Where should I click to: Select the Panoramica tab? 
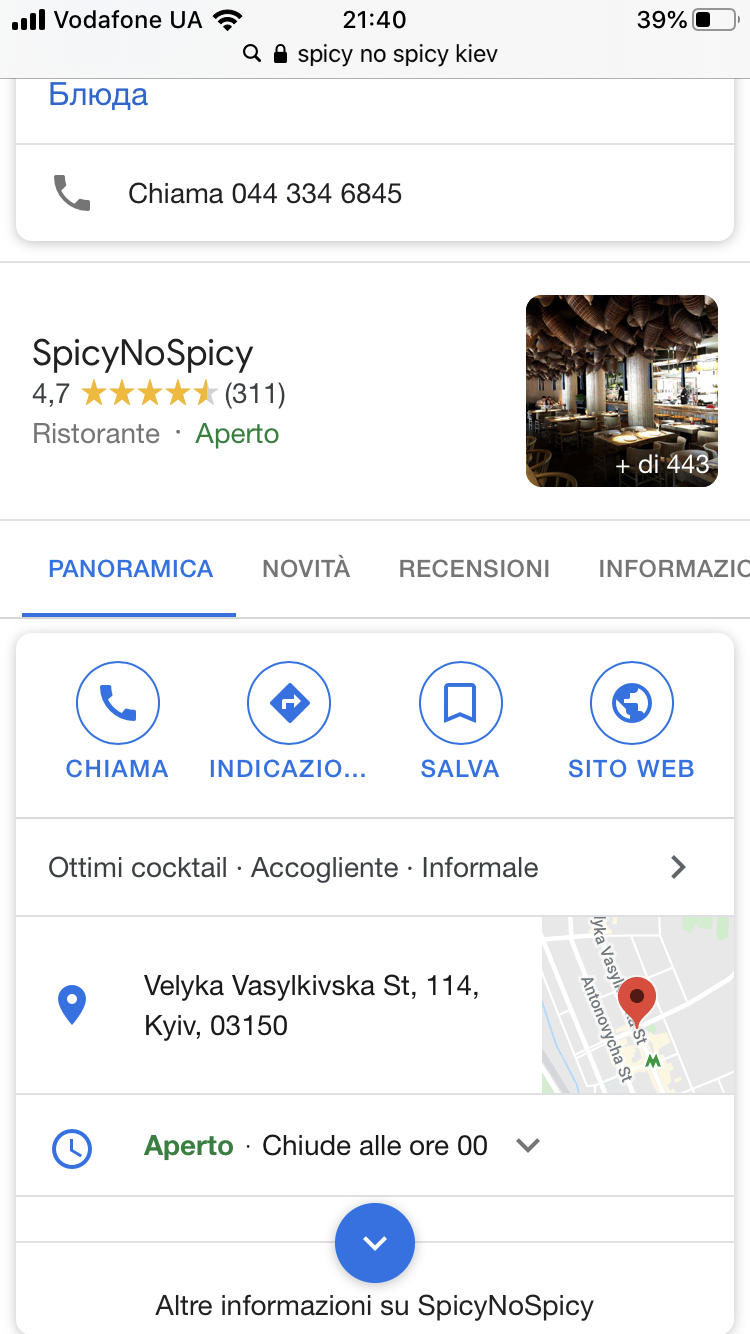[x=130, y=569]
